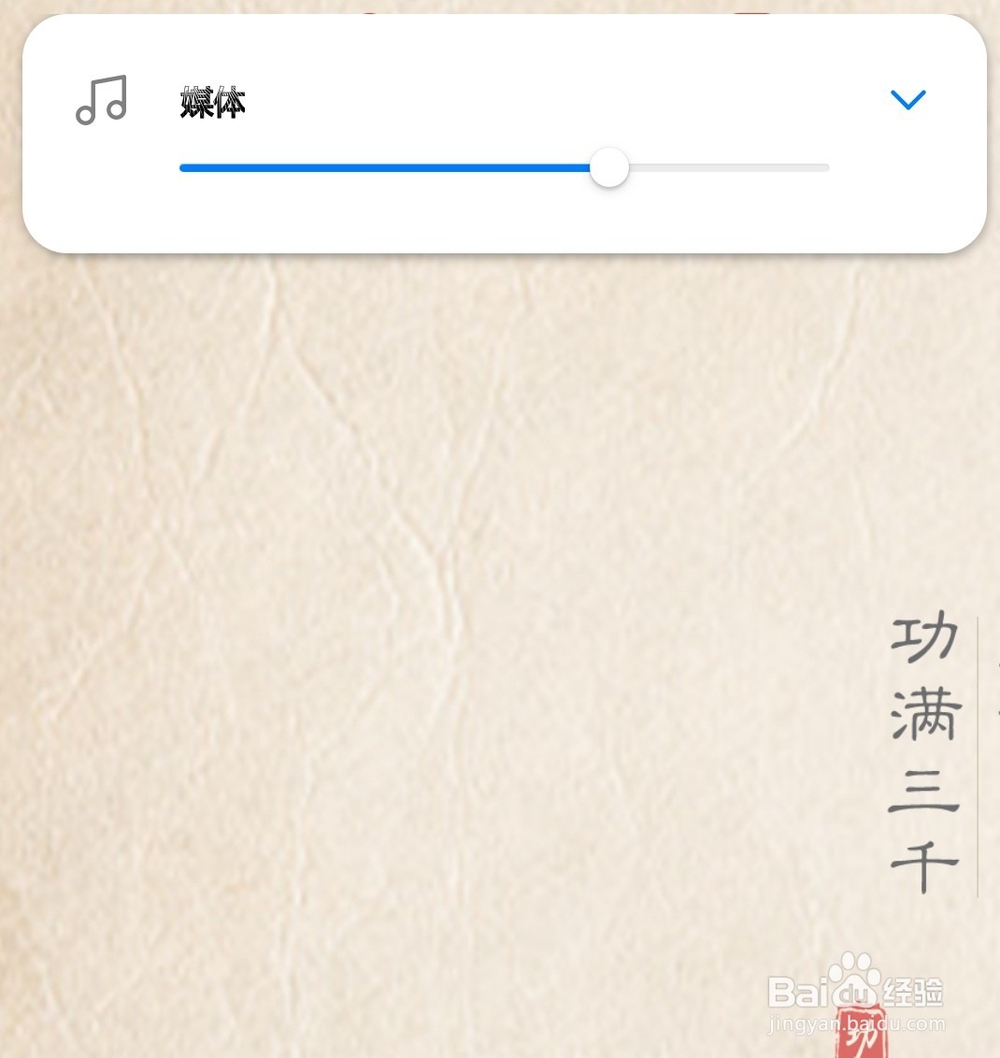Select the 媒体 label text

tap(212, 101)
